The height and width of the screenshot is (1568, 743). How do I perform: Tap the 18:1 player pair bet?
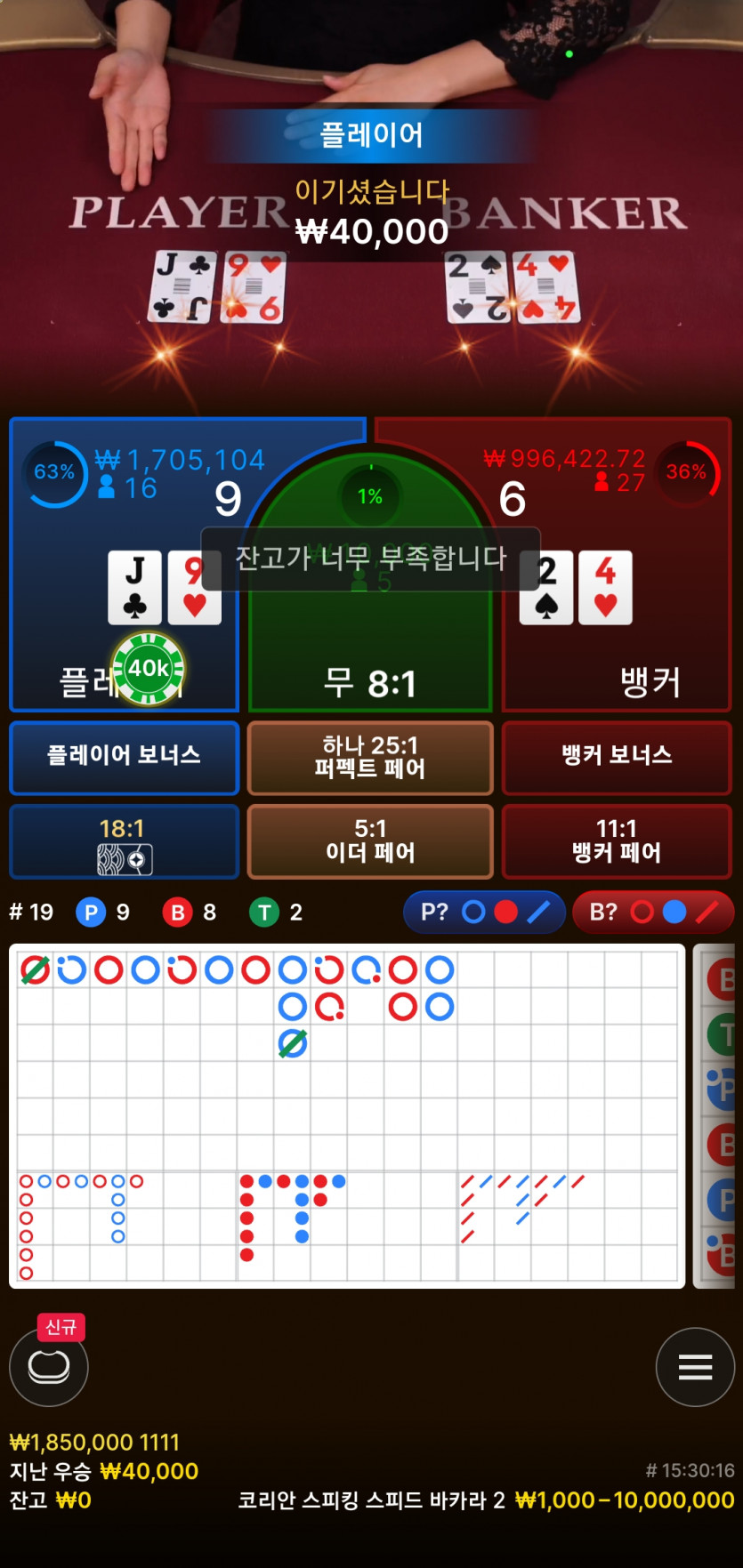pyautogui.click(x=124, y=841)
